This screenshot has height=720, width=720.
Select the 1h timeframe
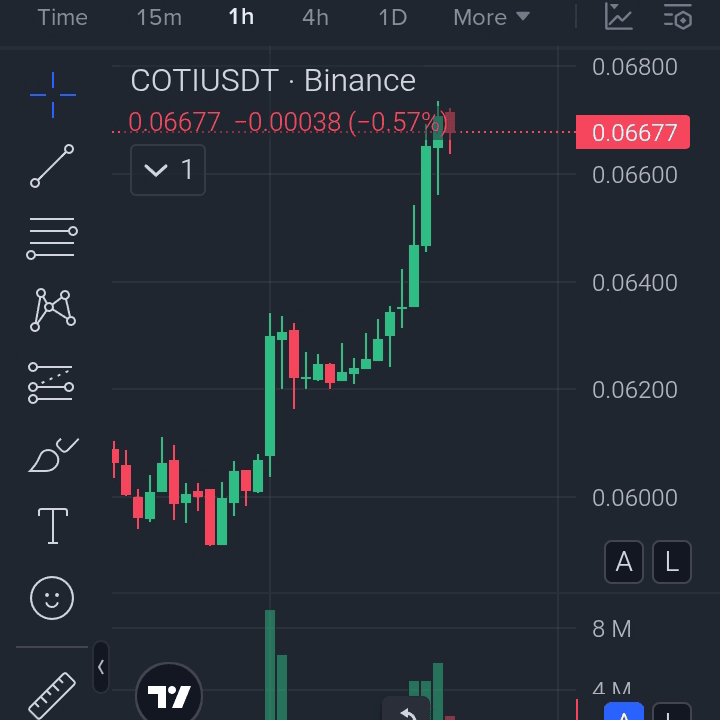241,17
